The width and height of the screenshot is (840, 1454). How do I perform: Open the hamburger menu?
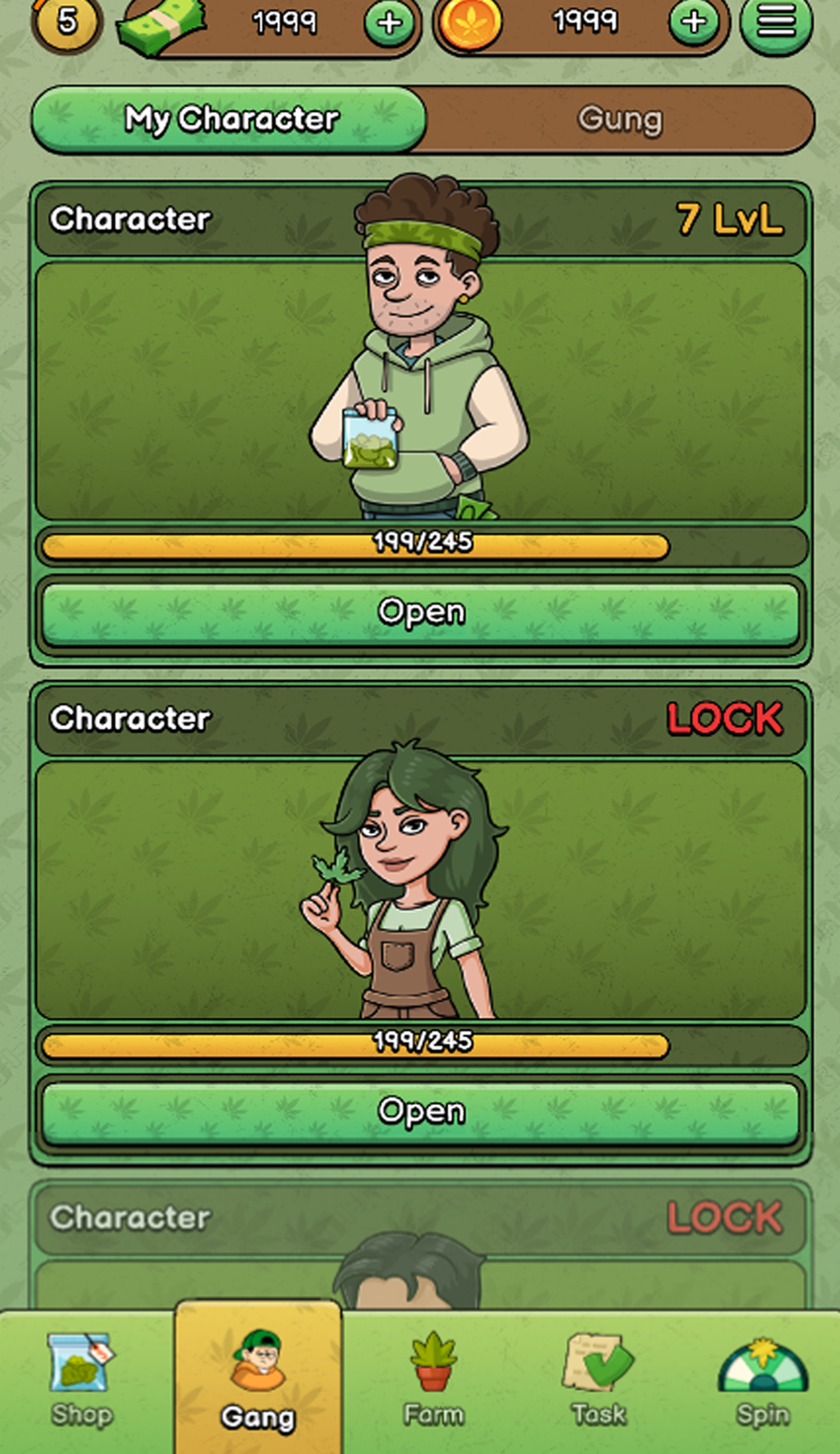coord(776,23)
